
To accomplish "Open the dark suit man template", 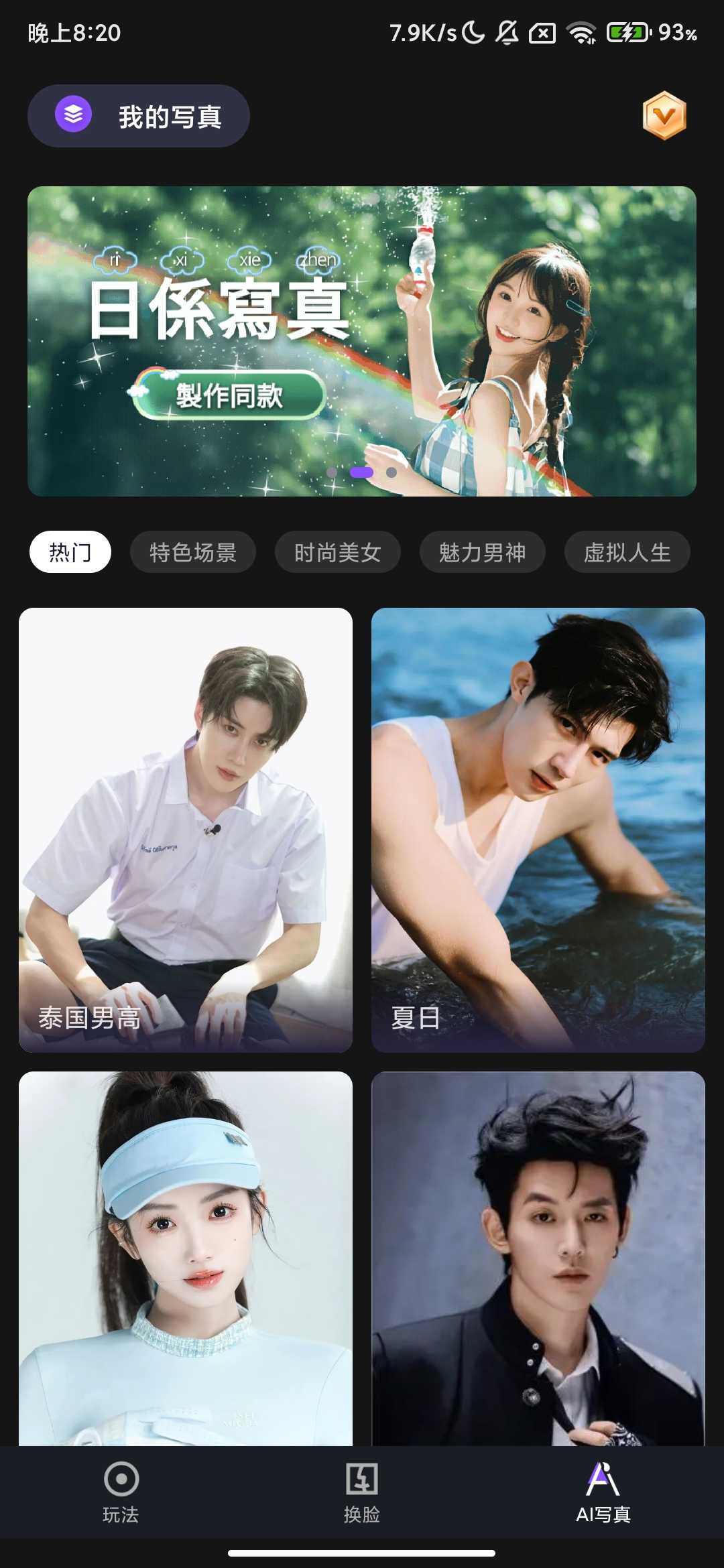I will click(x=538, y=1258).
